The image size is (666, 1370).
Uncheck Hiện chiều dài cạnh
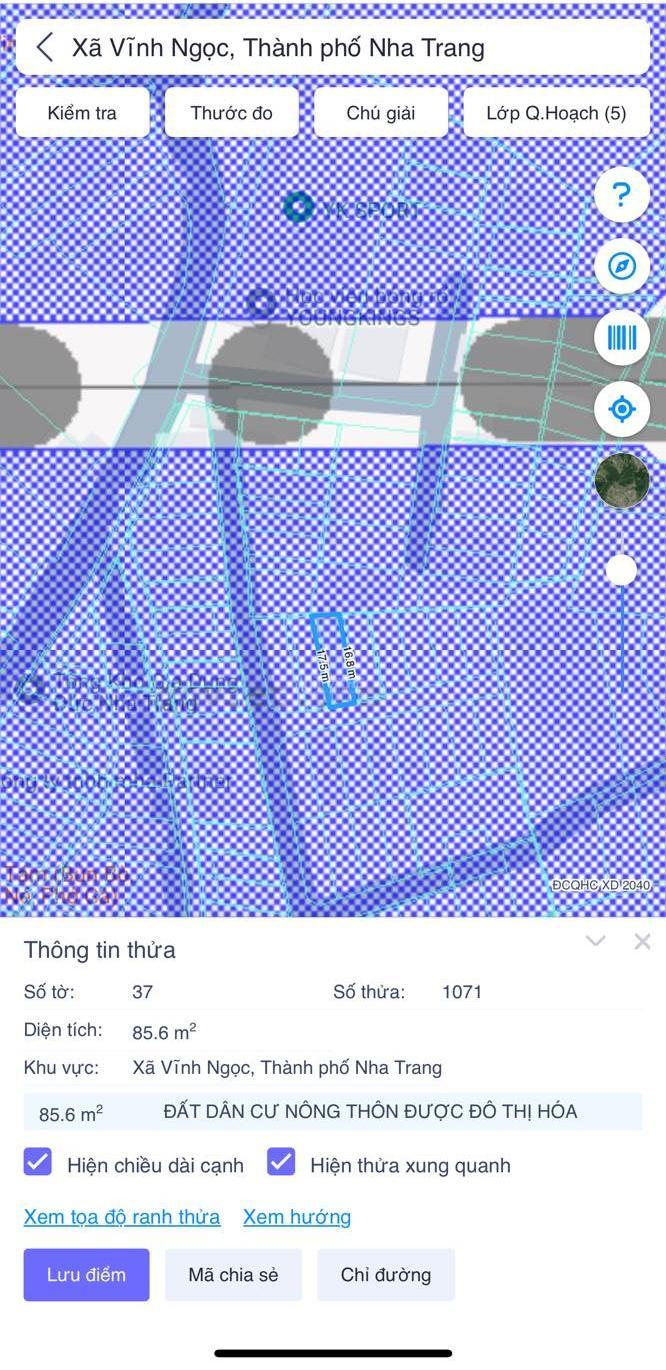[x=38, y=1162]
